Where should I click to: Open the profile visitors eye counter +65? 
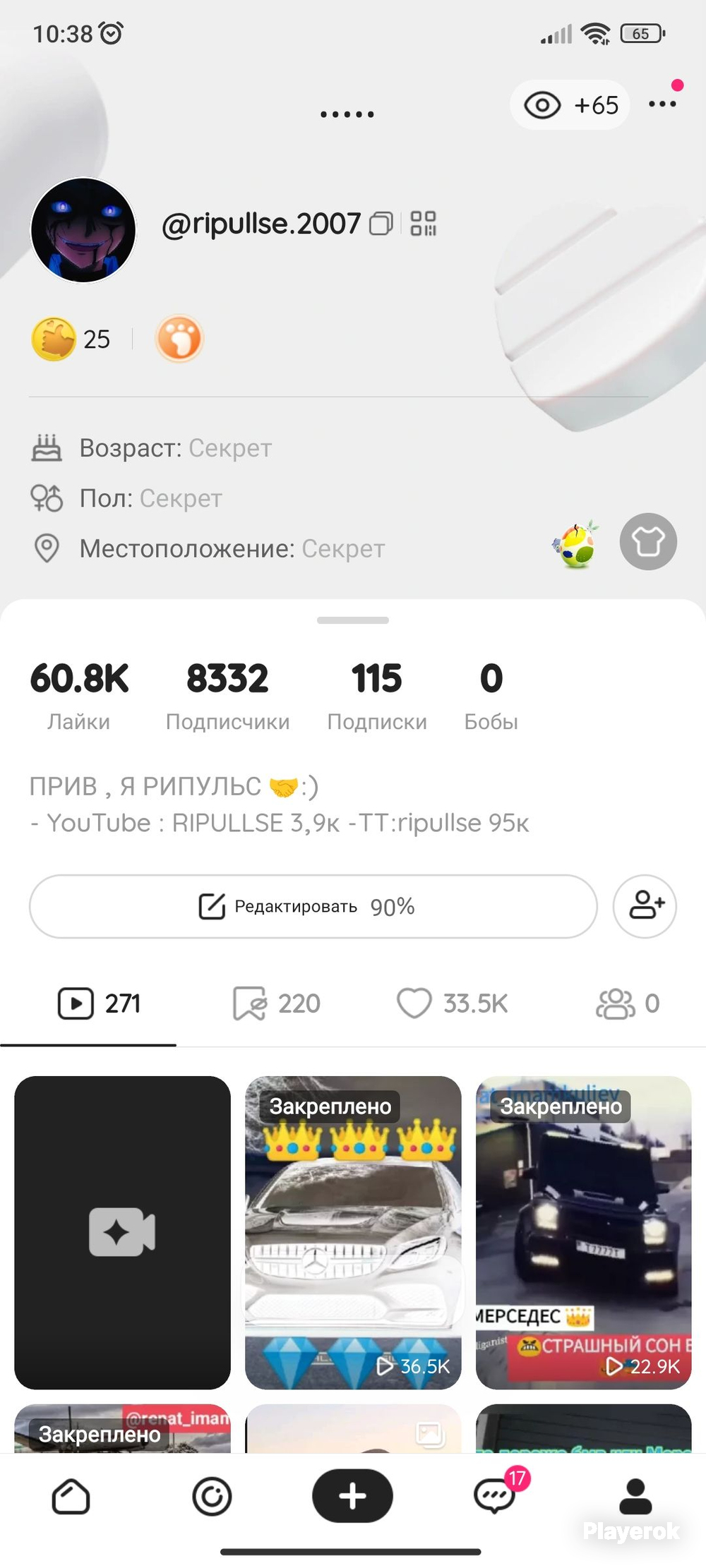(570, 105)
